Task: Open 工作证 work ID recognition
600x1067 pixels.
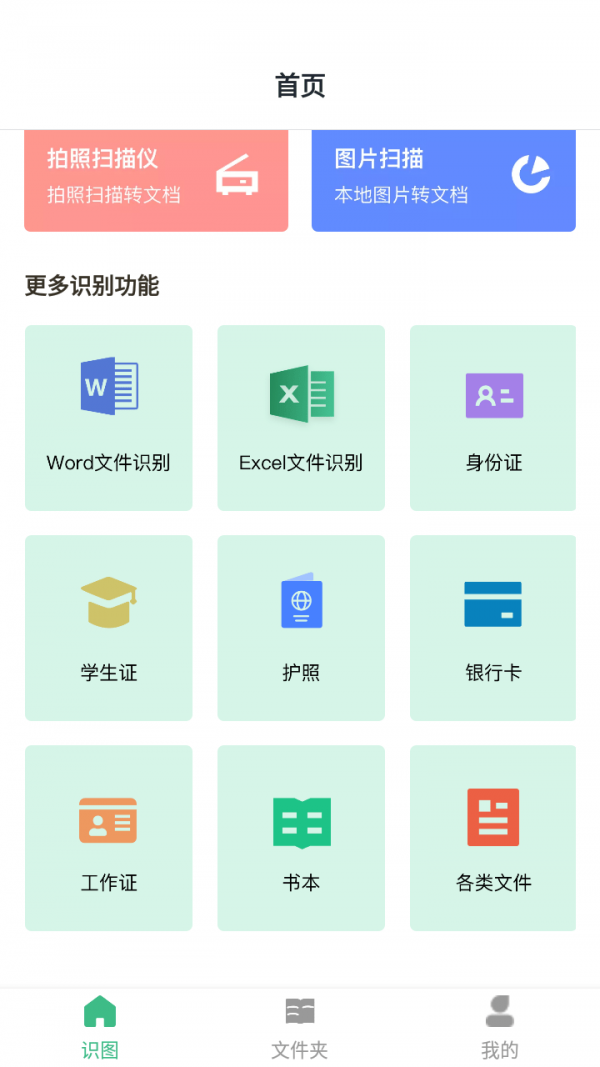Action: tap(108, 838)
